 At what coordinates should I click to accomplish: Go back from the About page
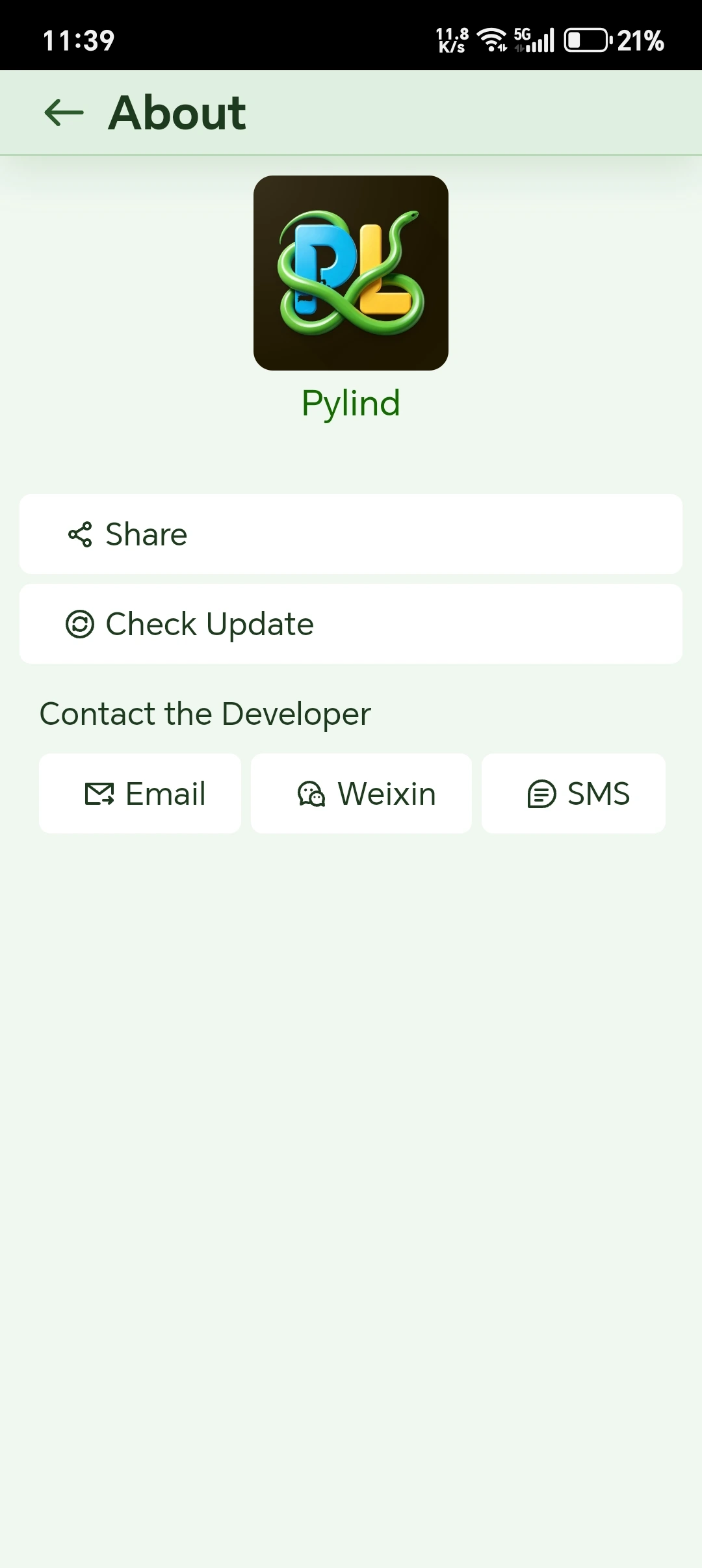[x=64, y=112]
